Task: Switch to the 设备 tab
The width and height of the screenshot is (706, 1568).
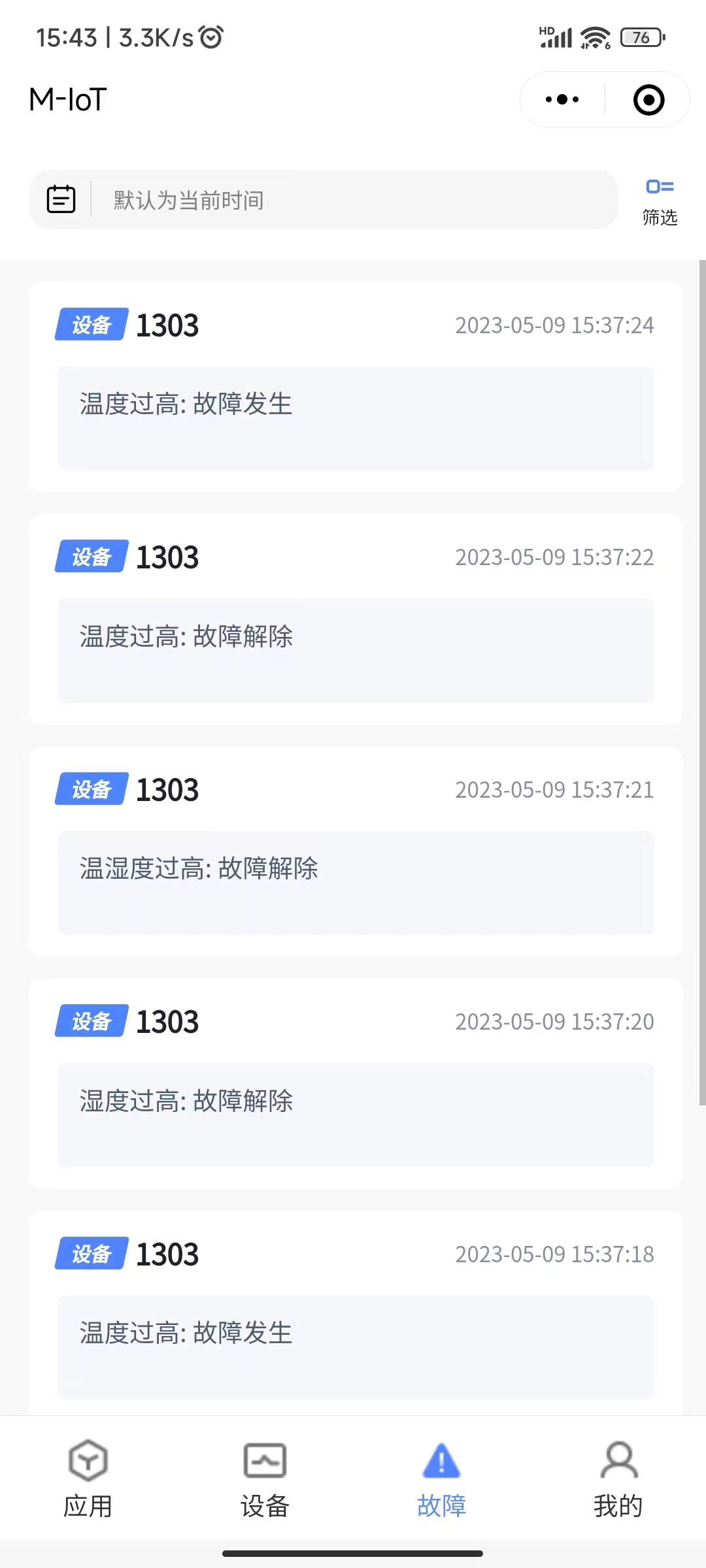Action: (x=265, y=1479)
